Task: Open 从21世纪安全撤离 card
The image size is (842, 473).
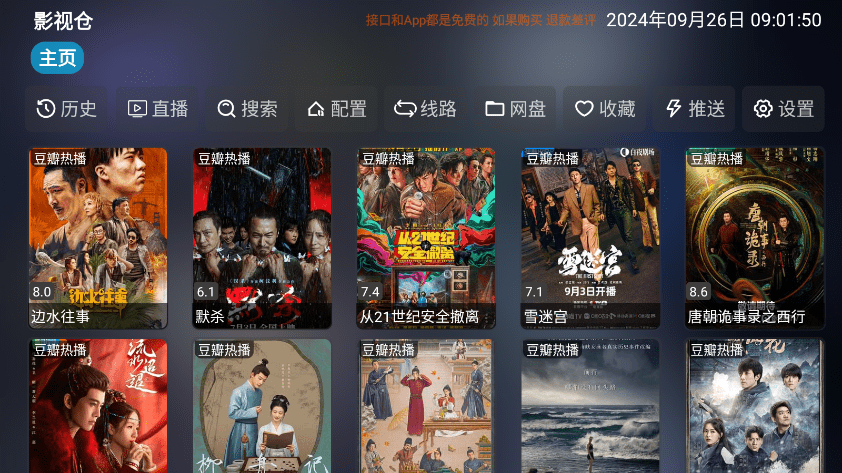Action: pyautogui.click(x=426, y=237)
